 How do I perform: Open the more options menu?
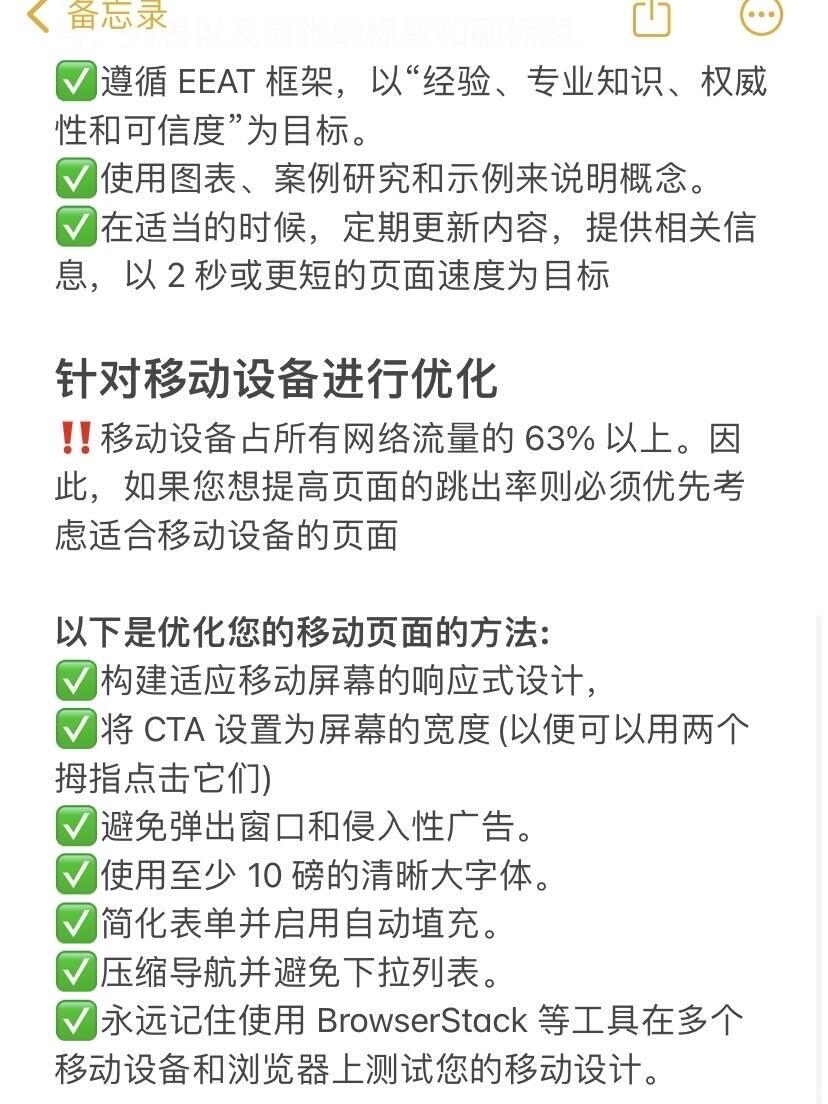pyautogui.click(x=761, y=15)
